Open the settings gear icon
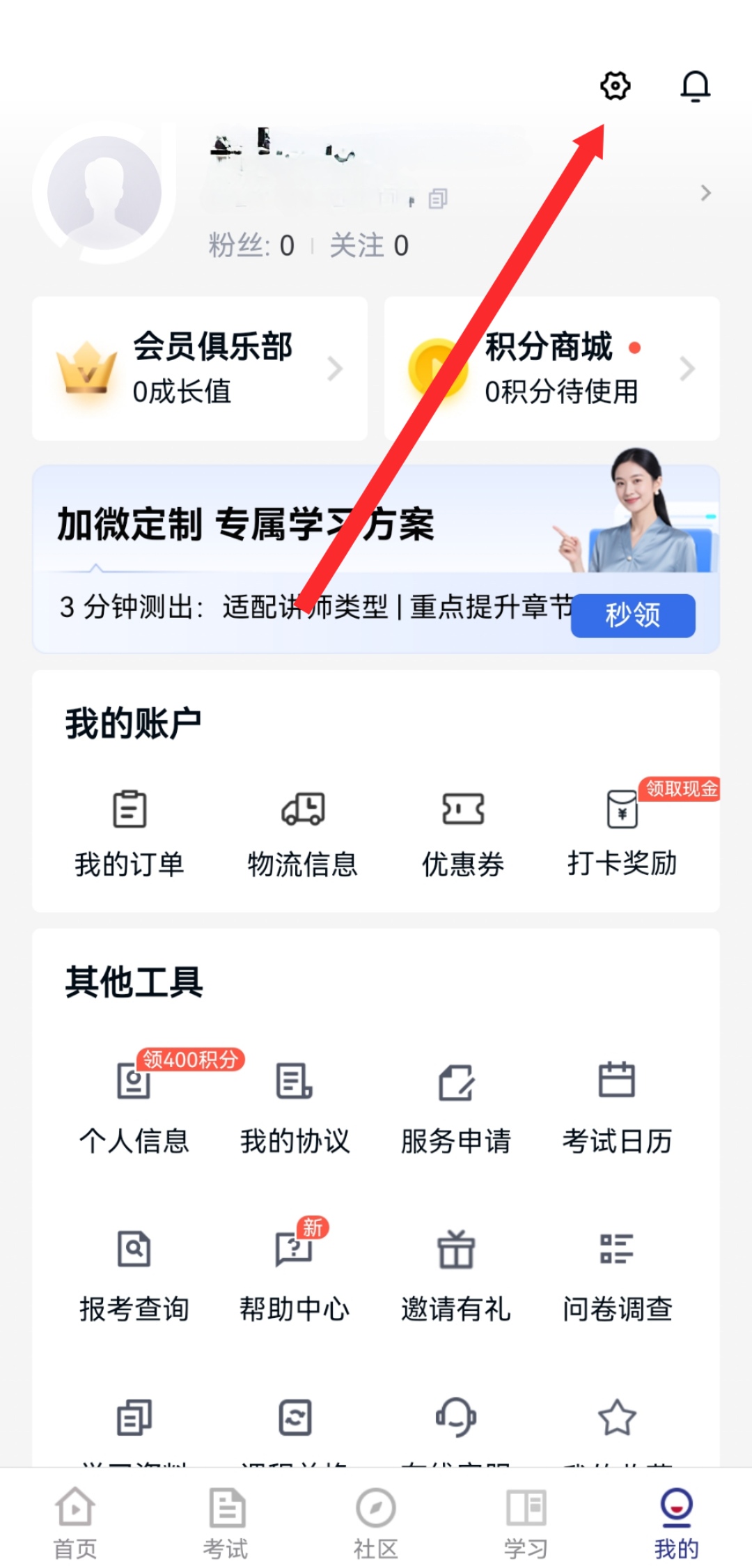The height and width of the screenshot is (1568, 752). pos(615,86)
